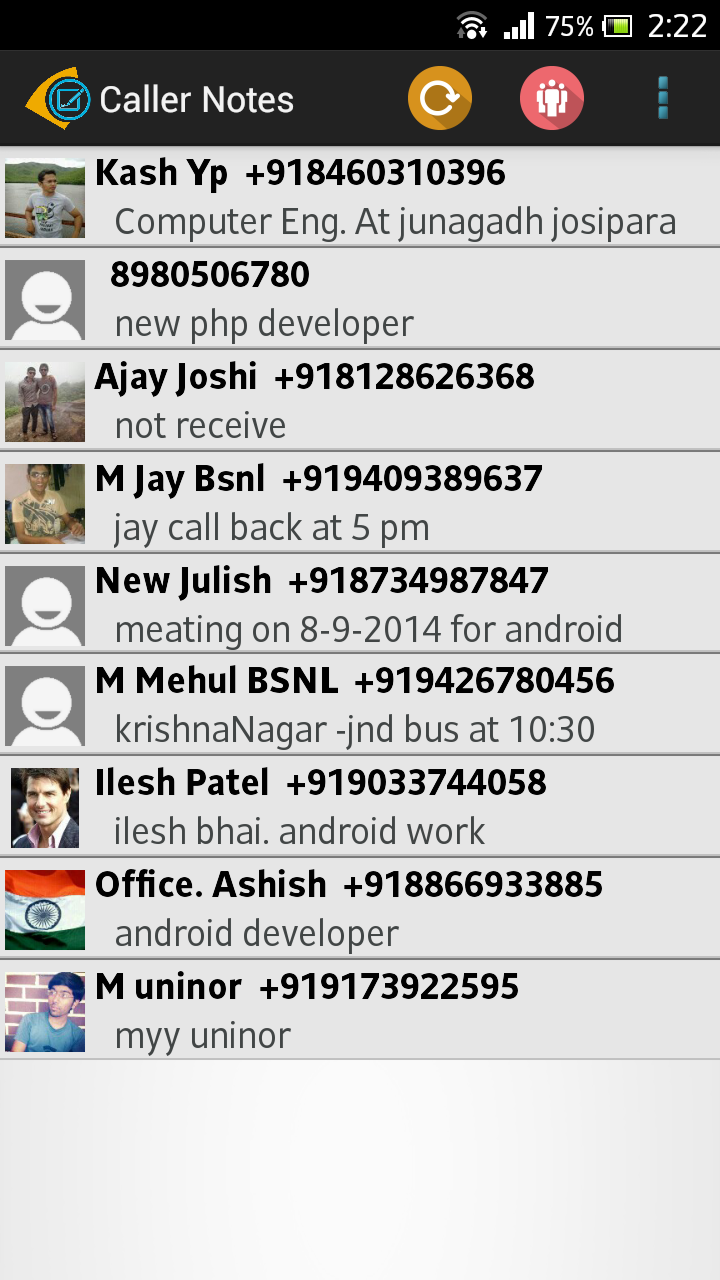Open the overflow menu
This screenshot has width=720, height=1280.
click(x=662, y=98)
